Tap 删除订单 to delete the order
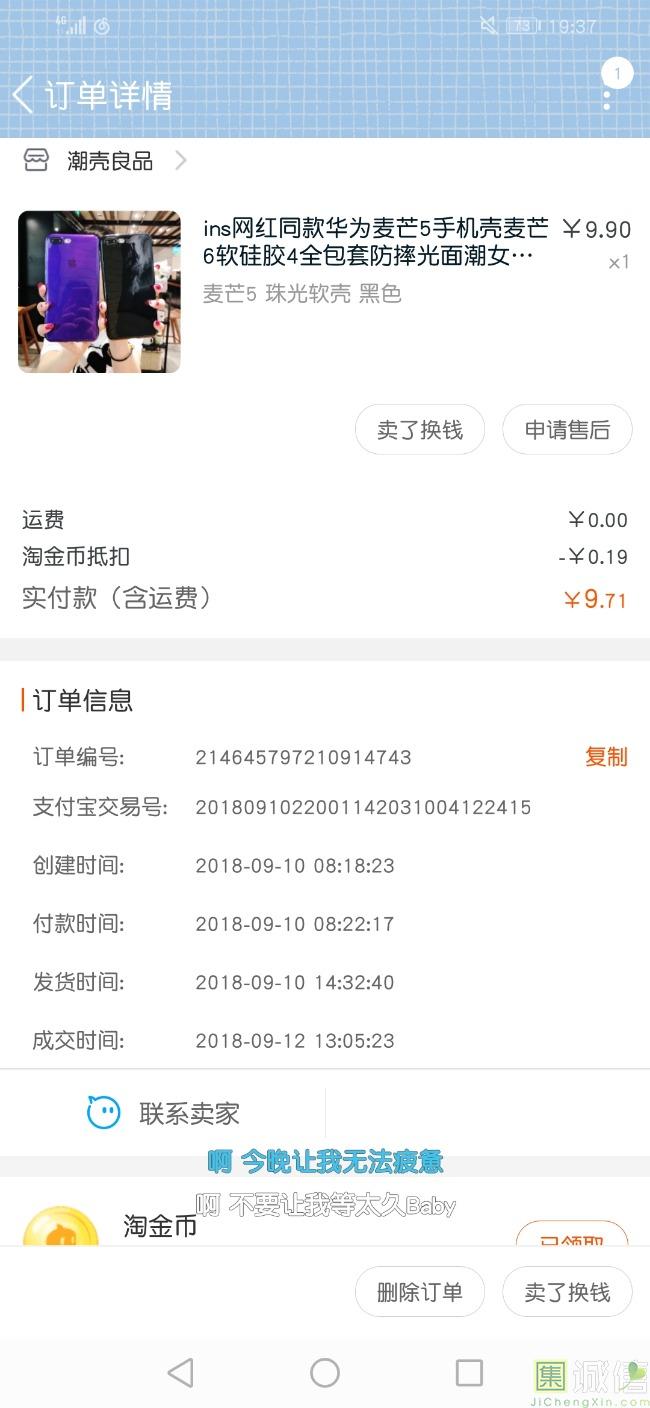This screenshot has height=1408, width=650. click(420, 1291)
